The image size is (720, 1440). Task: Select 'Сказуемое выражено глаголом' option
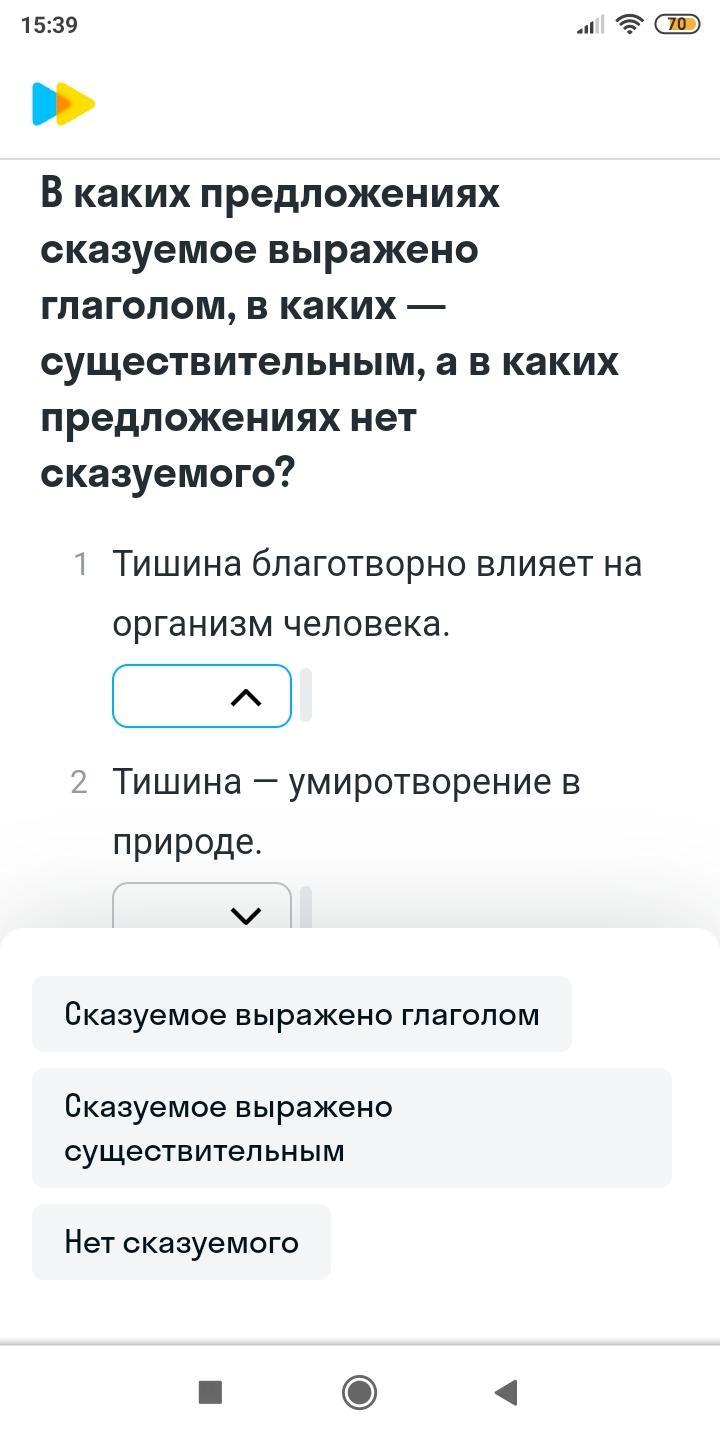[x=302, y=1014]
